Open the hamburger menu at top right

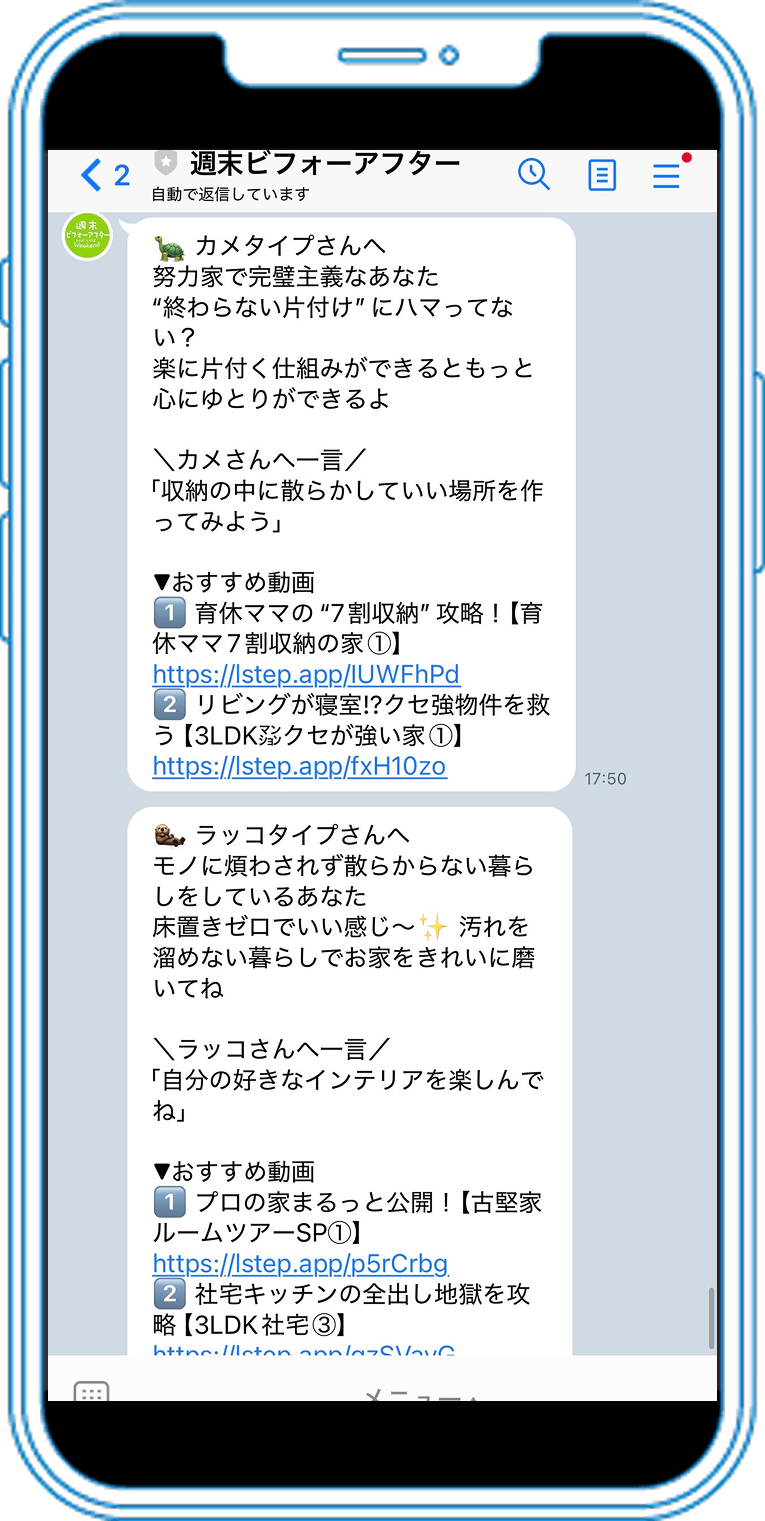click(x=666, y=175)
